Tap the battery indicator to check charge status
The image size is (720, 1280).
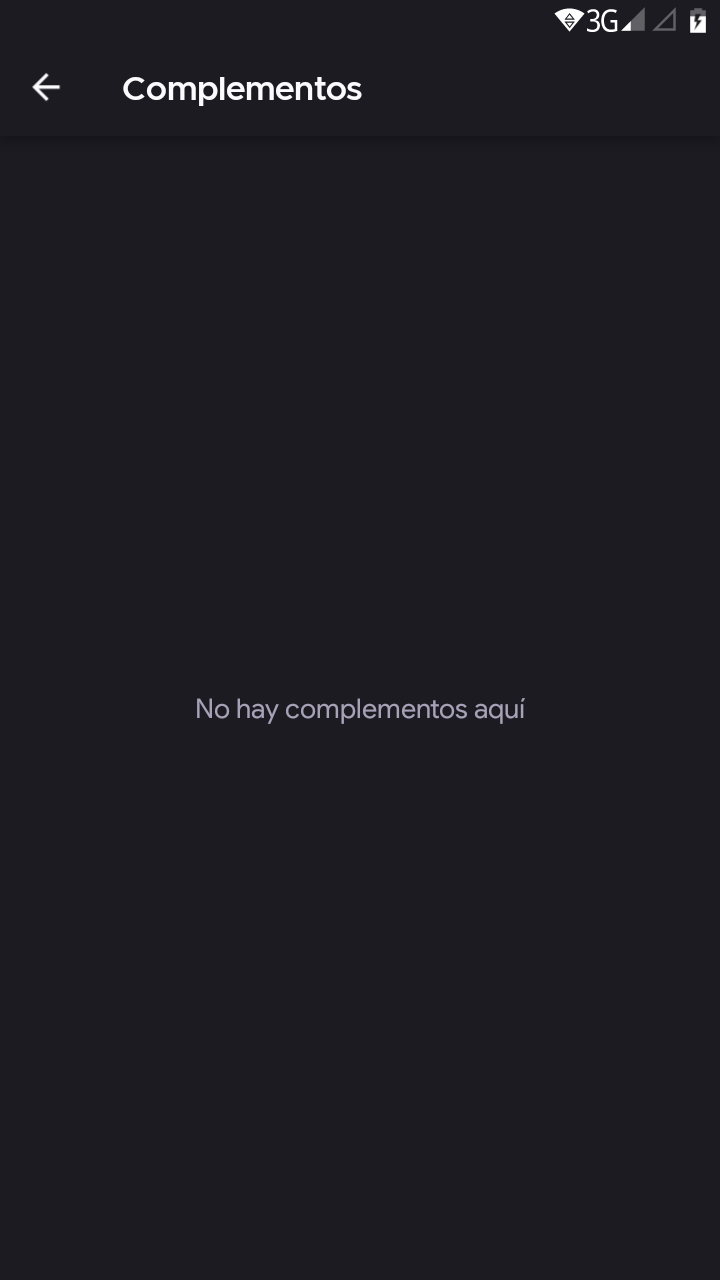tap(697, 19)
